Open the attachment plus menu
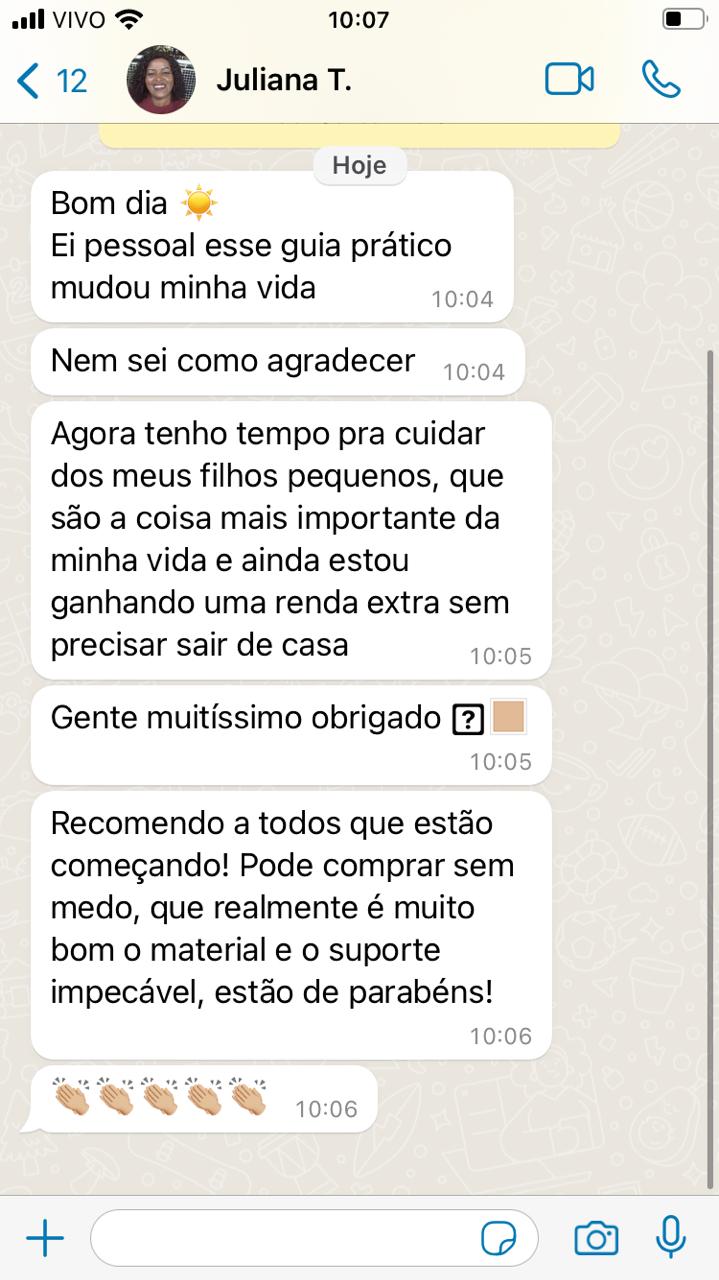Screen dimensions: 719x1280 pos(44,1240)
